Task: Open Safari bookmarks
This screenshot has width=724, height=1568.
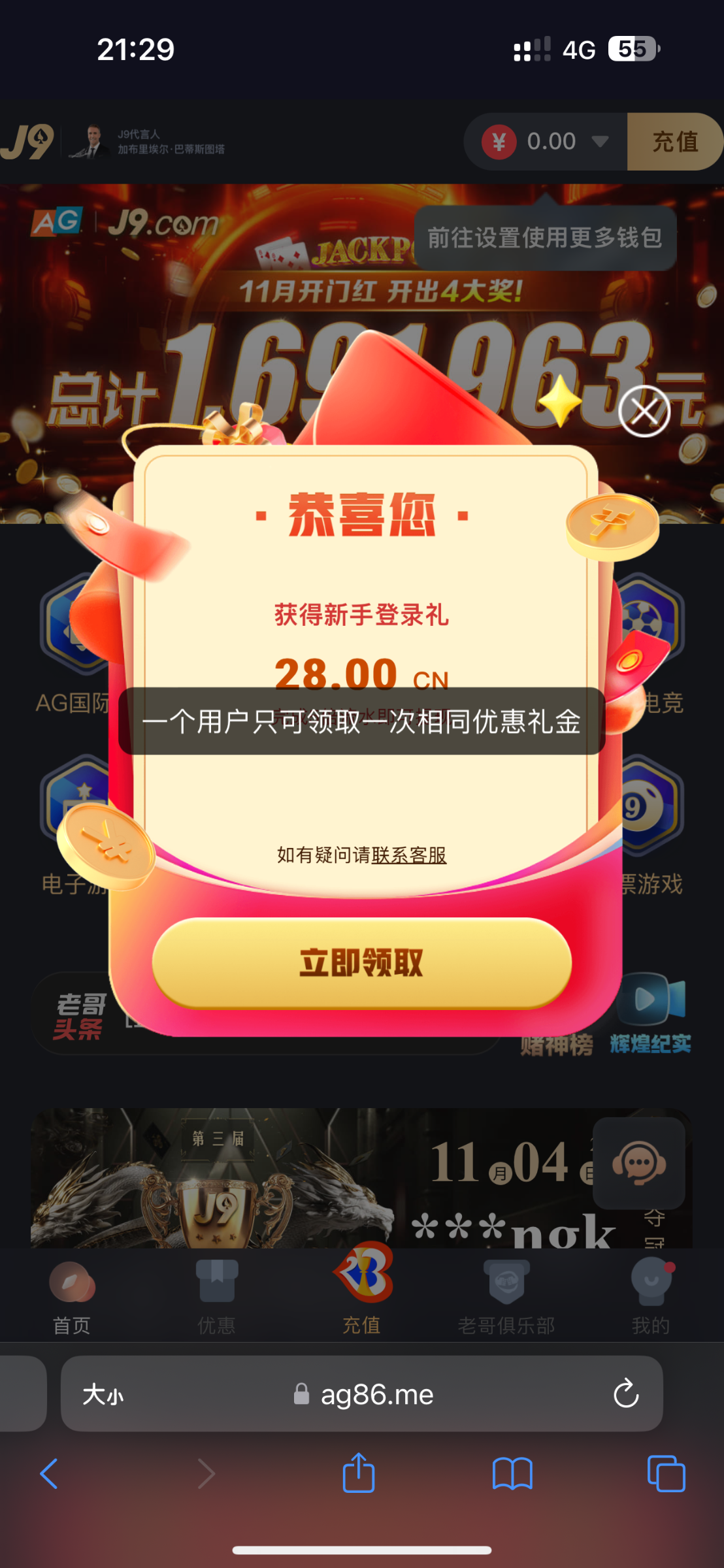Action: 512,1474
